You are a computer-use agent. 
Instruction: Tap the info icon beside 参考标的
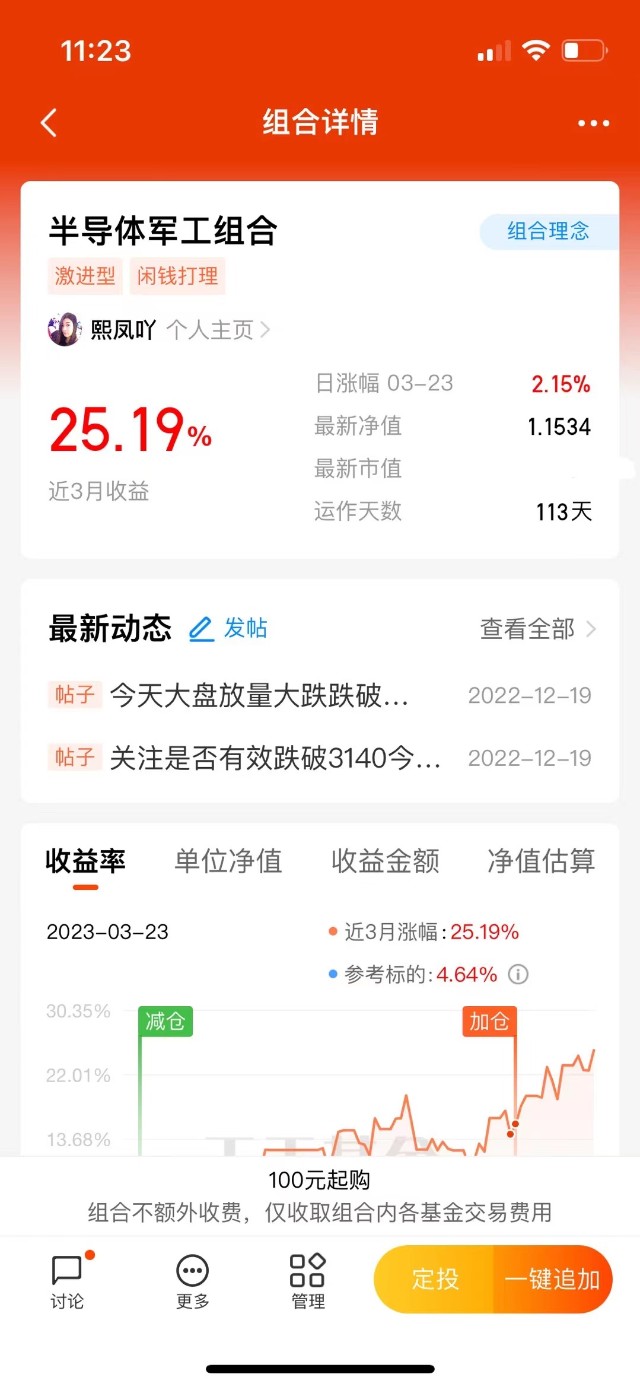click(518, 974)
